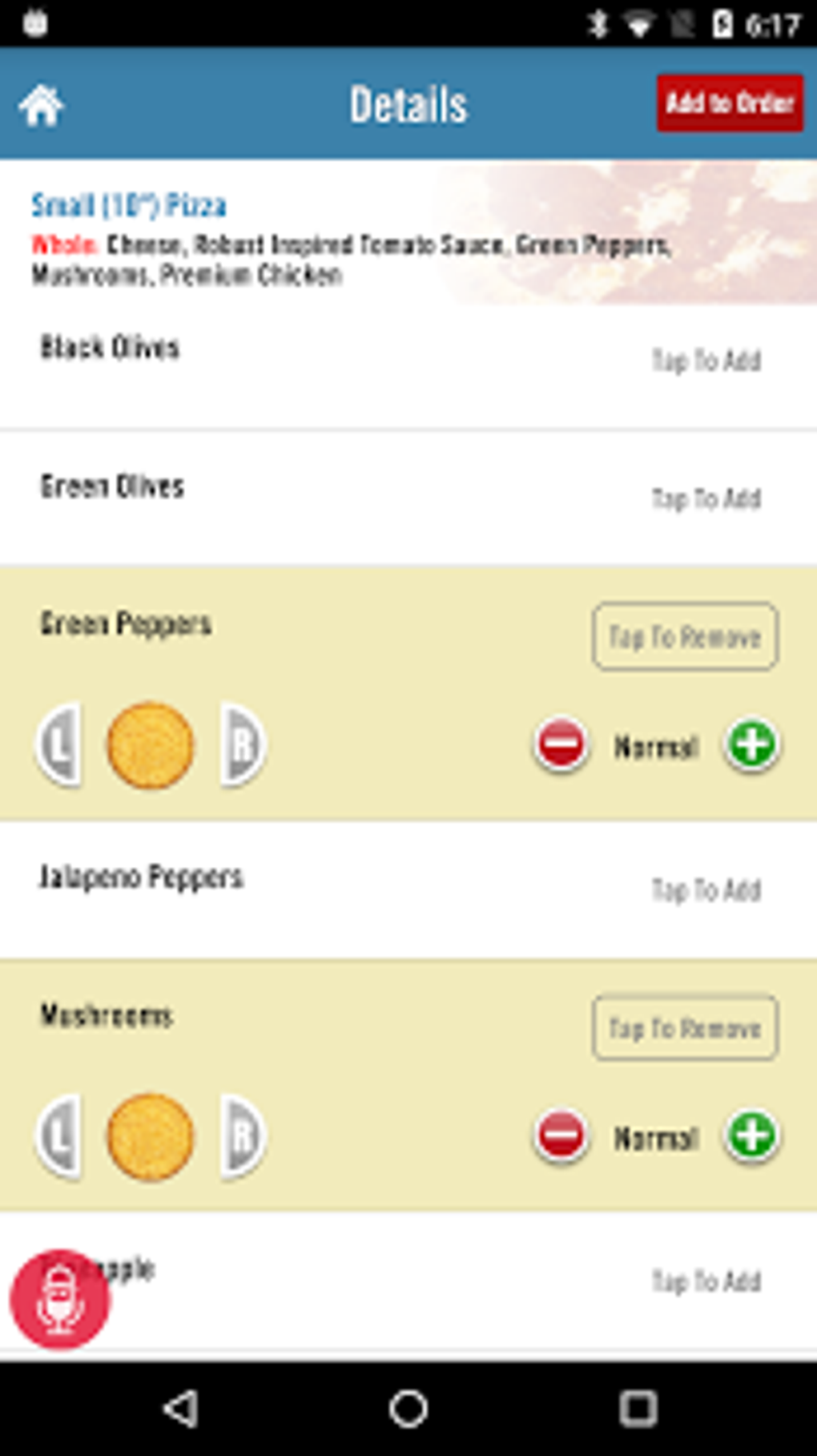Decrease Green Peppers amount
Viewport: 817px width, 1456px height.
561,744
